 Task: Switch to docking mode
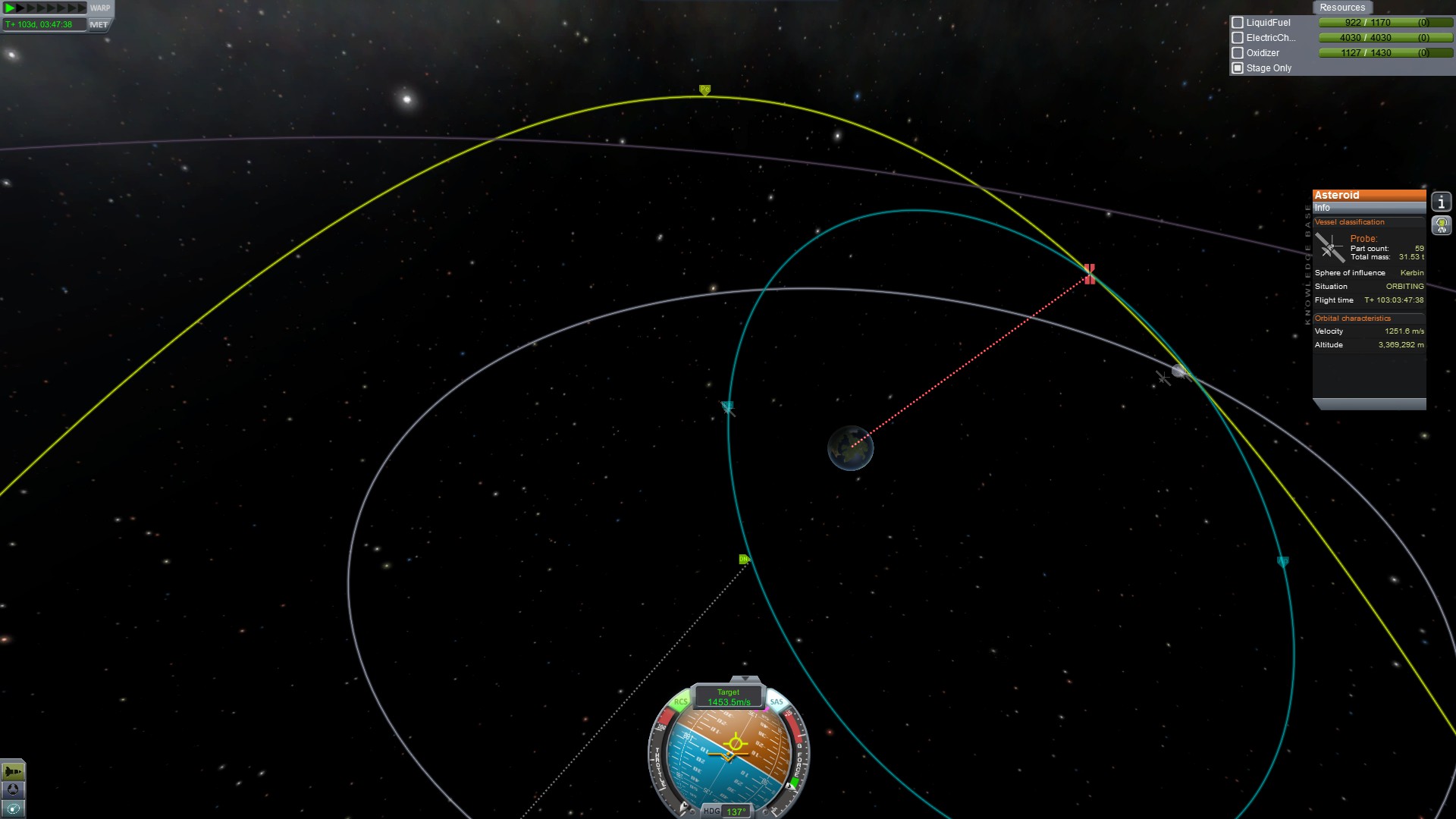pyautogui.click(x=13, y=789)
